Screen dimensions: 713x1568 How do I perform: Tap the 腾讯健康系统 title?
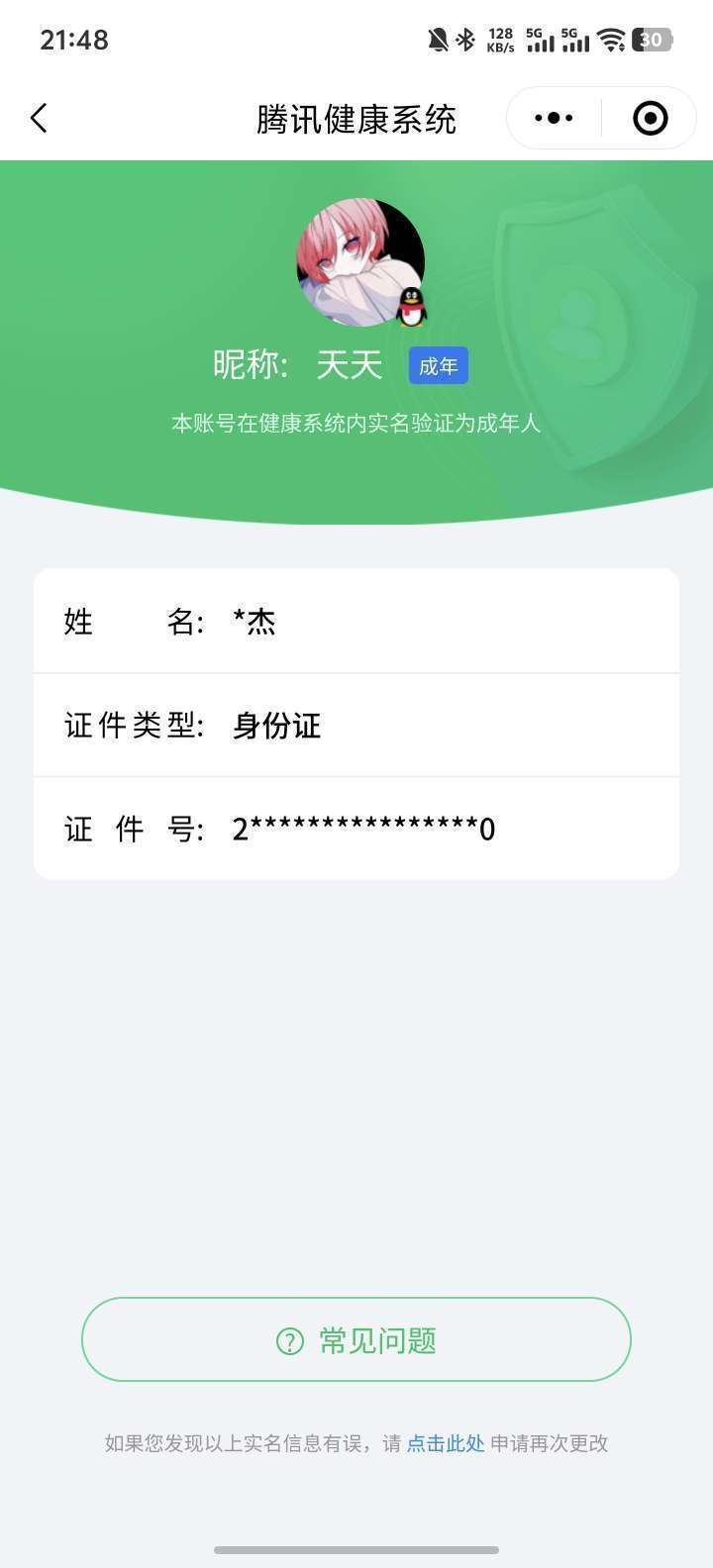pyautogui.click(x=356, y=117)
